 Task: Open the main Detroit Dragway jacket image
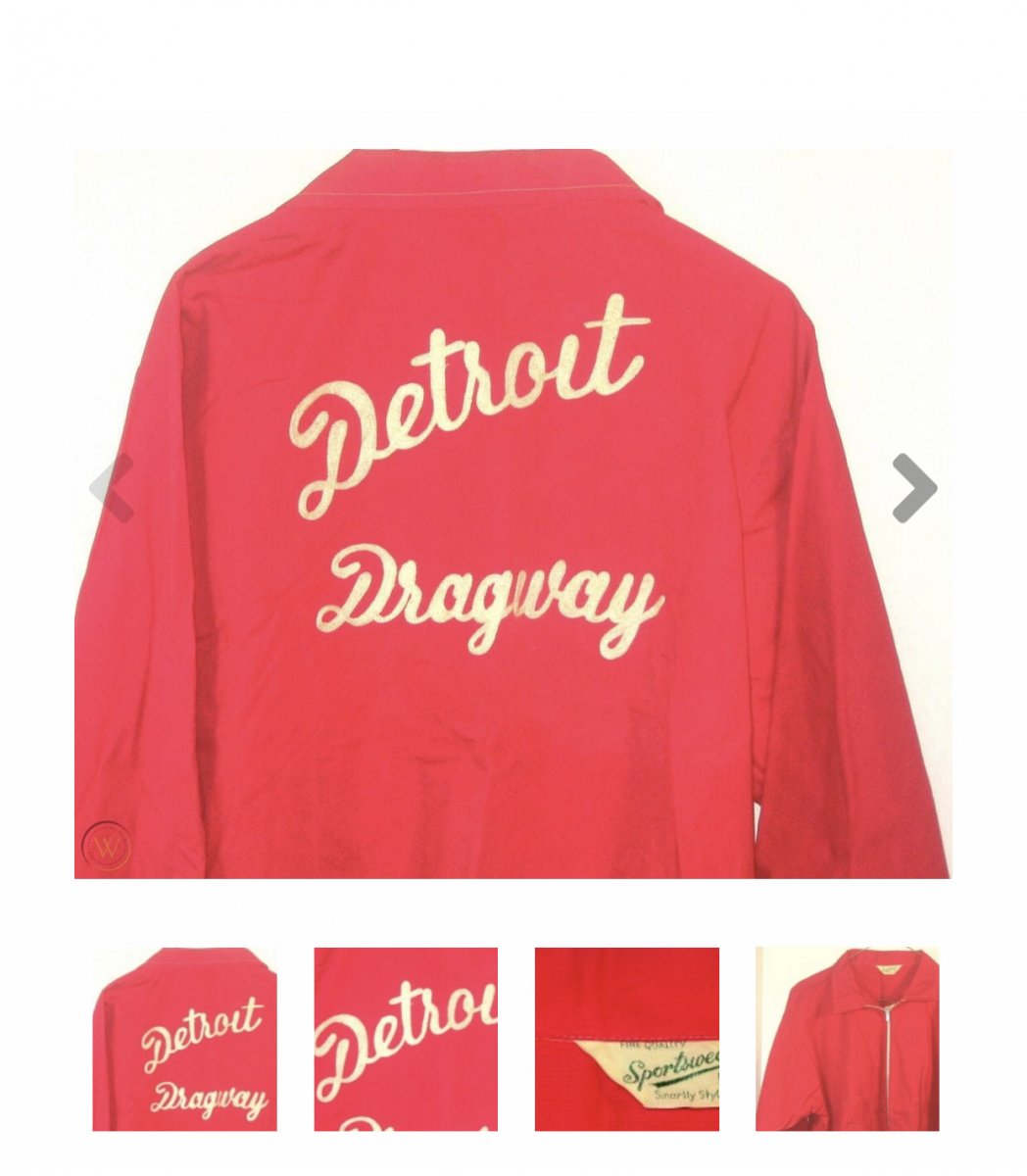click(x=512, y=513)
